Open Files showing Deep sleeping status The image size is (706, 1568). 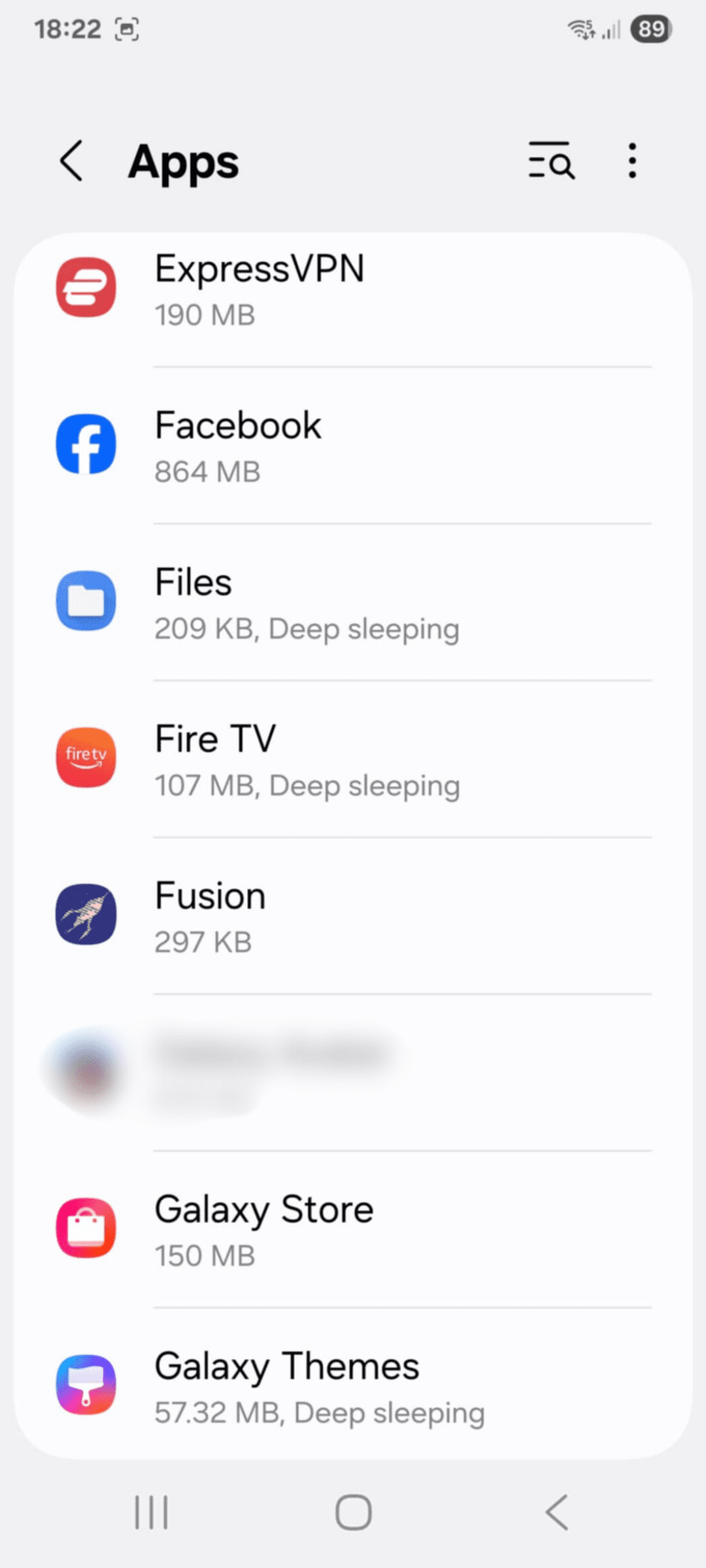coord(353,602)
